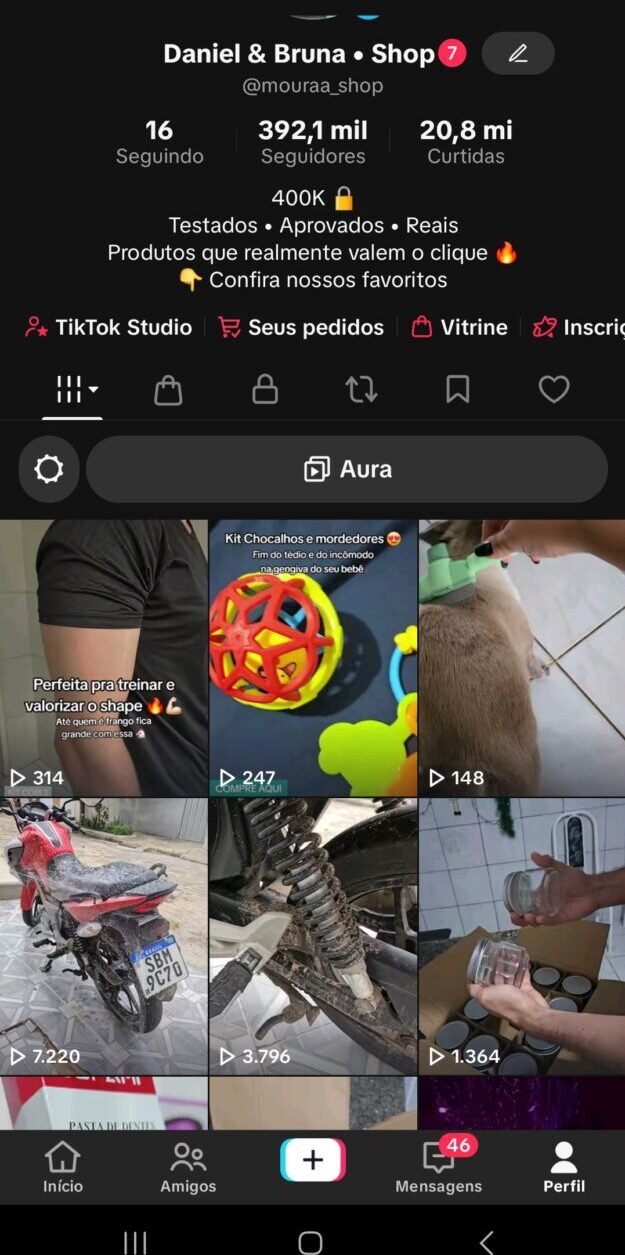The height and width of the screenshot is (1255, 625).
Task: Open the Kit Chocalhos e mordedores video
Action: [312, 657]
